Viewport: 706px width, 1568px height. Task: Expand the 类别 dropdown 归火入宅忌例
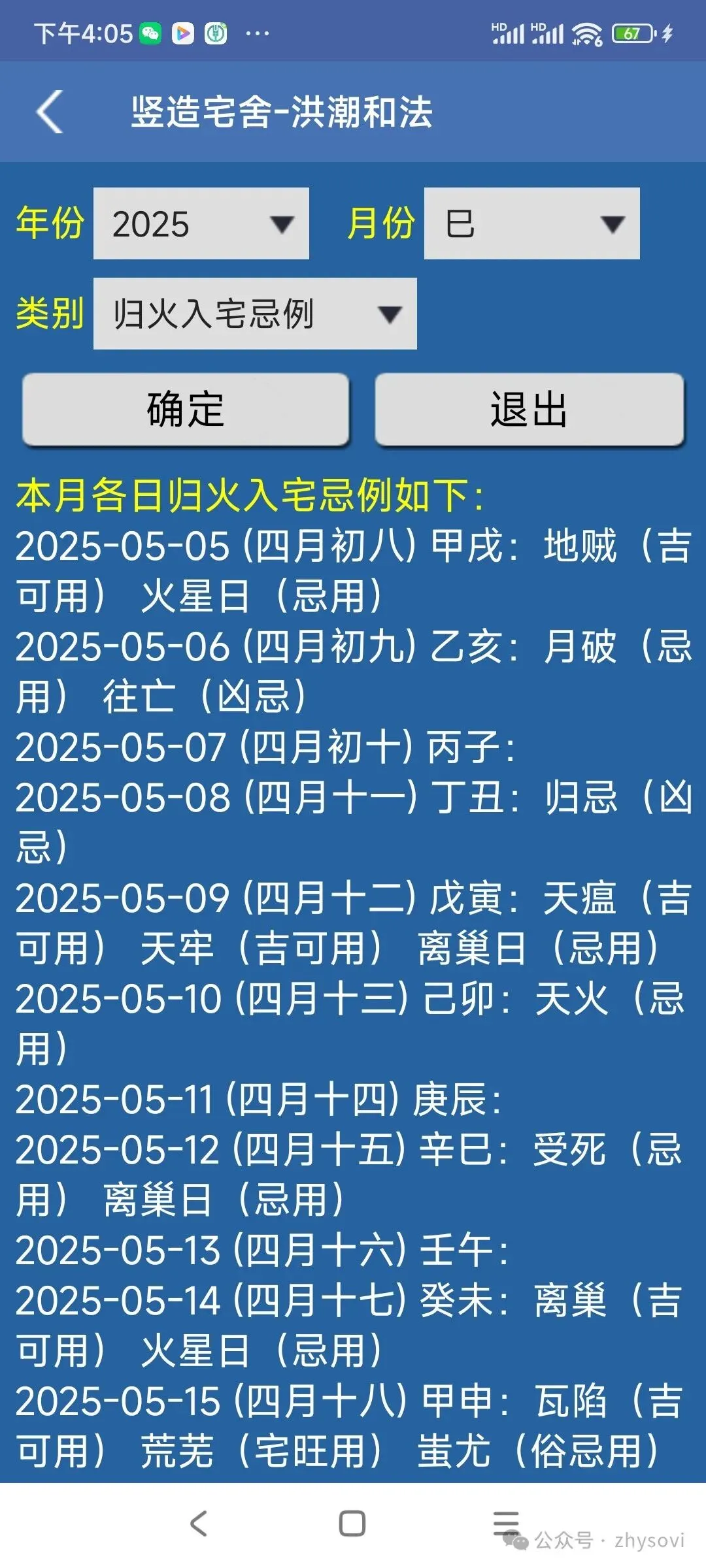point(255,314)
